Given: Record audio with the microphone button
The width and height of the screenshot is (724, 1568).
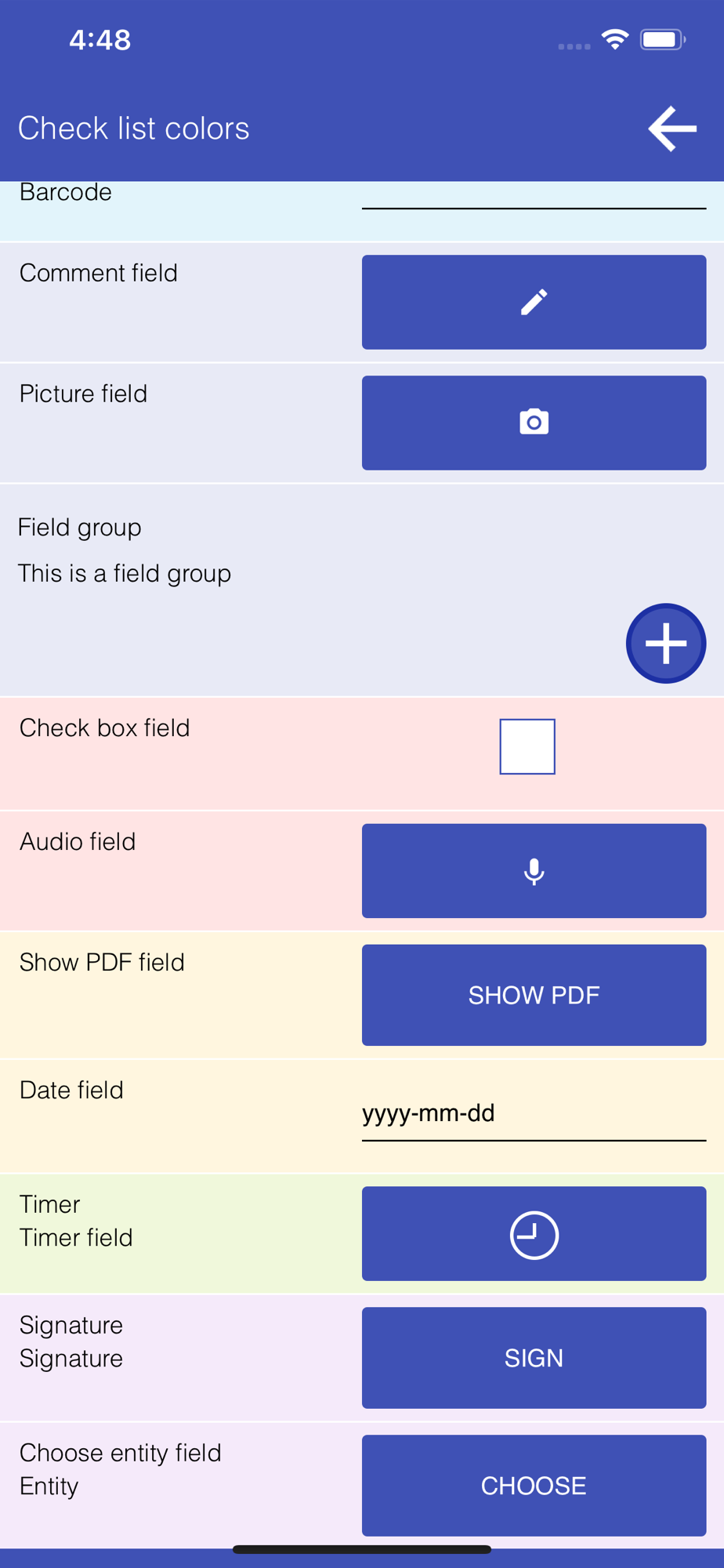Looking at the screenshot, I should point(534,871).
